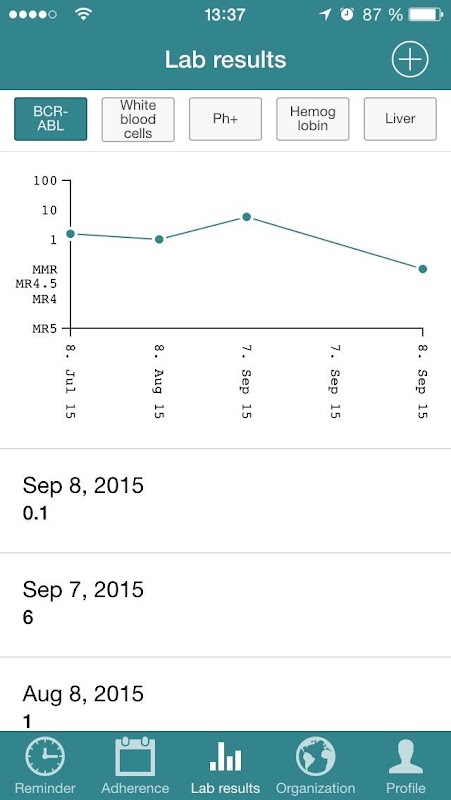This screenshot has height=800, width=451.
Task: Open the Adherence tab
Action: point(135,765)
